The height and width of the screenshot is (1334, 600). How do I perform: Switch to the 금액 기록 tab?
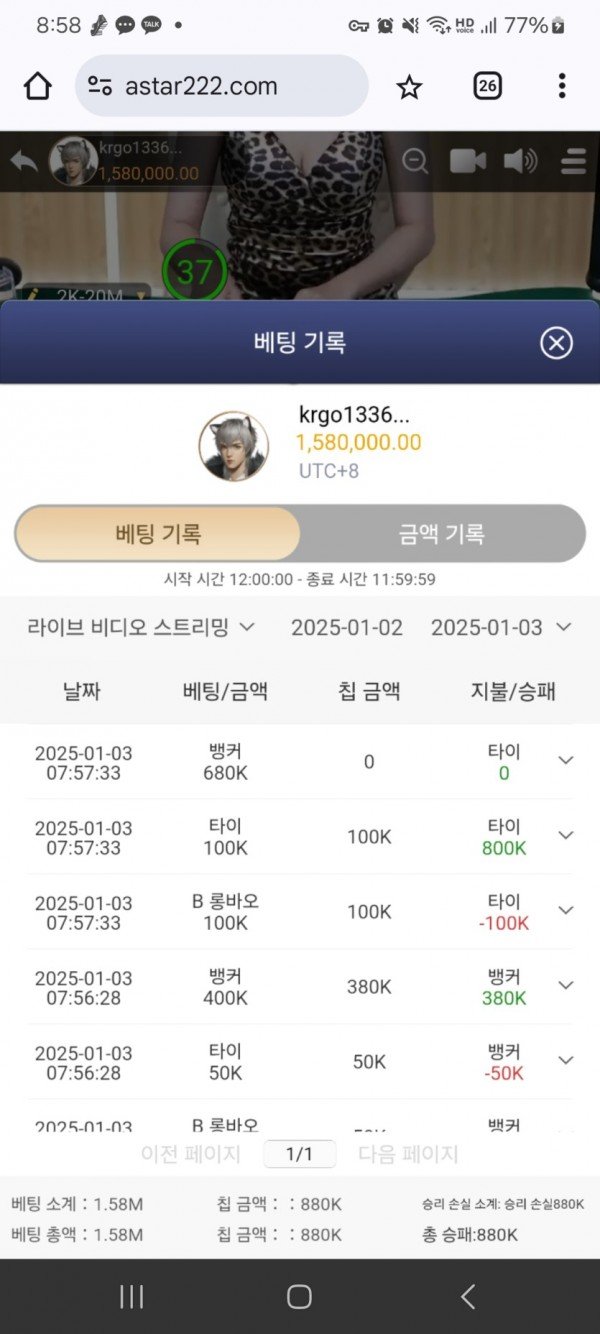click(x=441, y=534)
